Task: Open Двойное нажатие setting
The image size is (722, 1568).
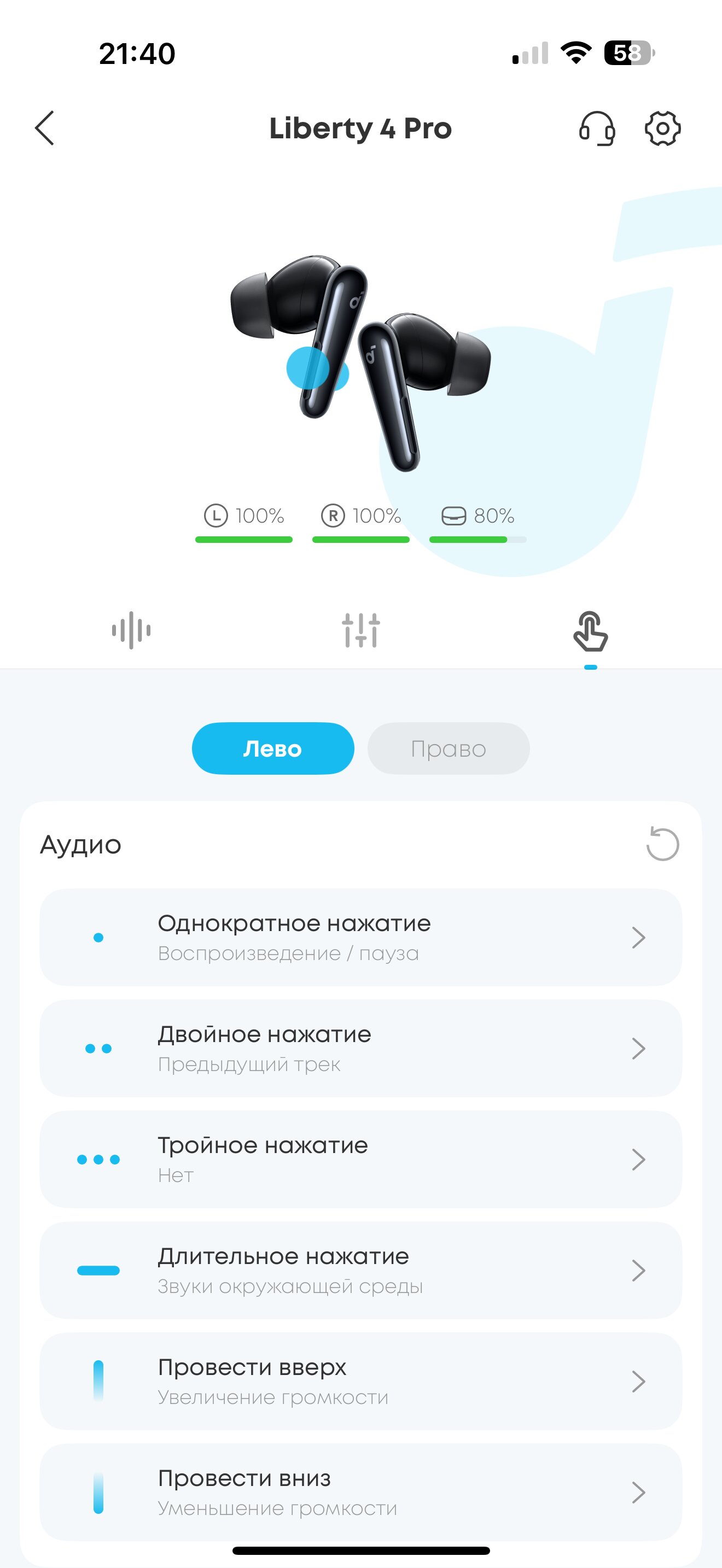Action: (361, 1048)
